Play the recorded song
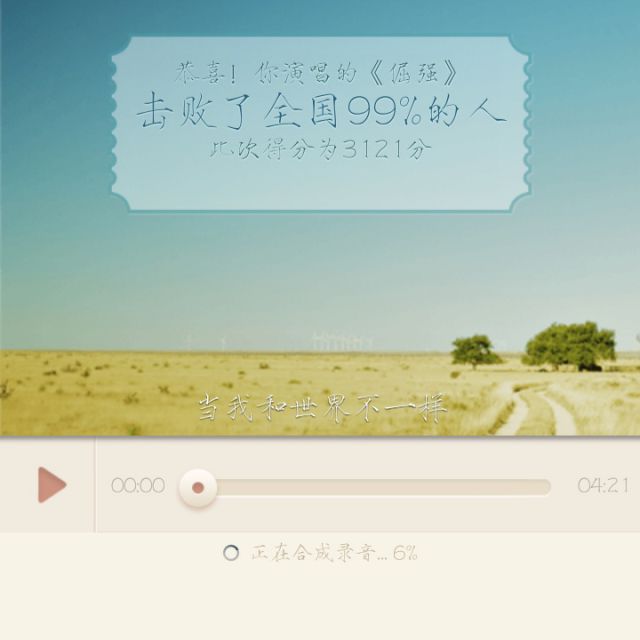The width and height of the screenshot is (640, 640). click(x=50, y=485)
